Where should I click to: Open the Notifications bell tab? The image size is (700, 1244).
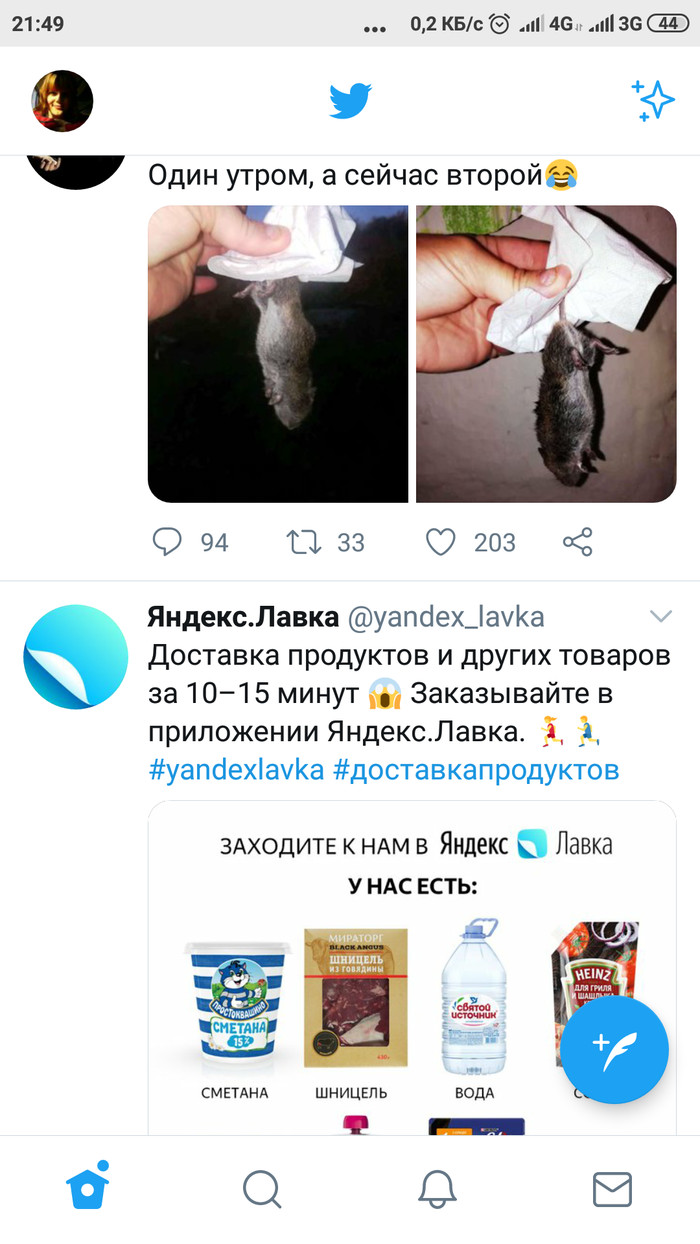tap(437, 1189)
